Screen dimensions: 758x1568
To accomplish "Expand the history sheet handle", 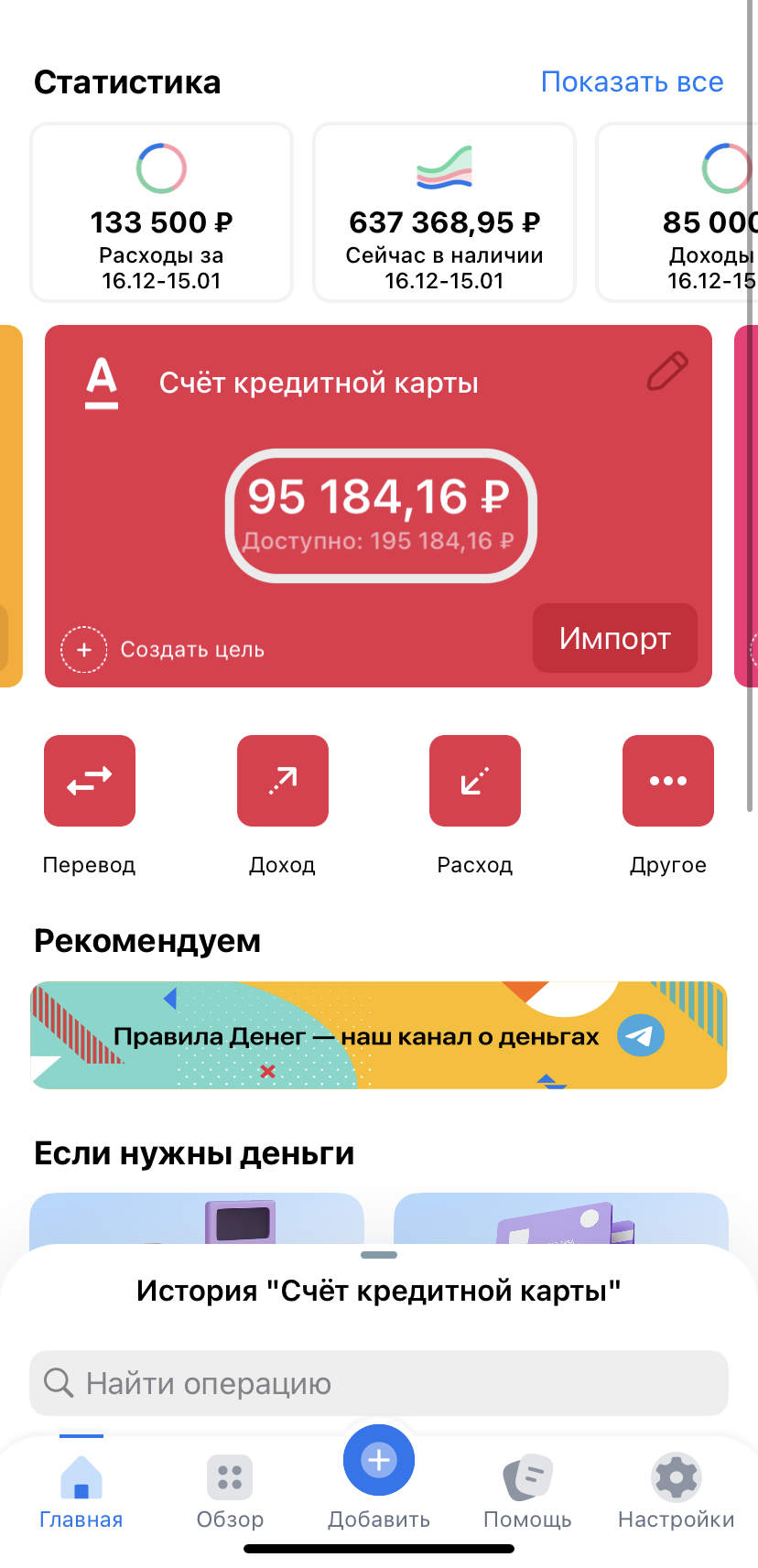I will [x=379, y=1255].
